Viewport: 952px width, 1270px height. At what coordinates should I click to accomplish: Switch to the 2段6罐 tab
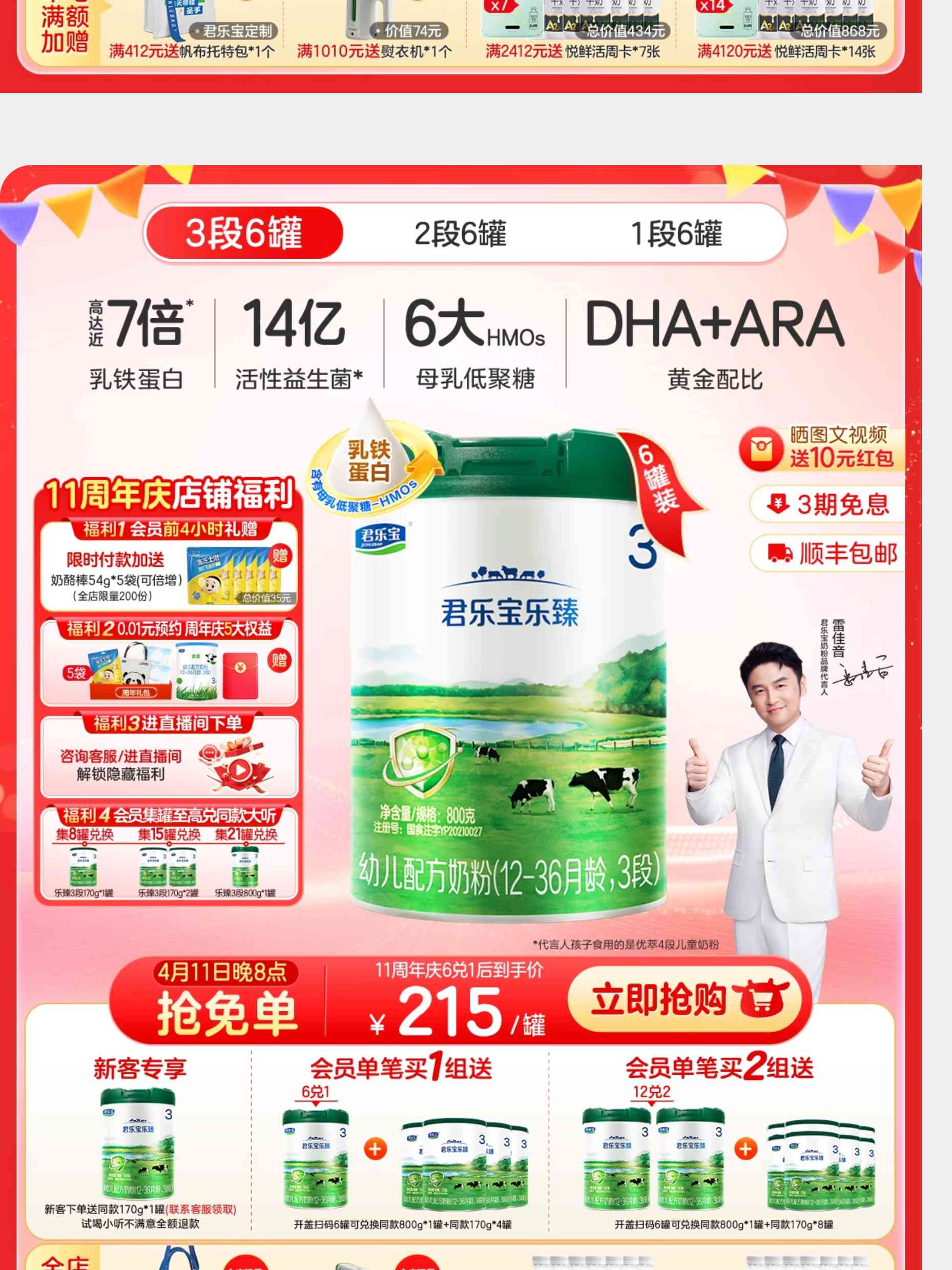[460, 234]
